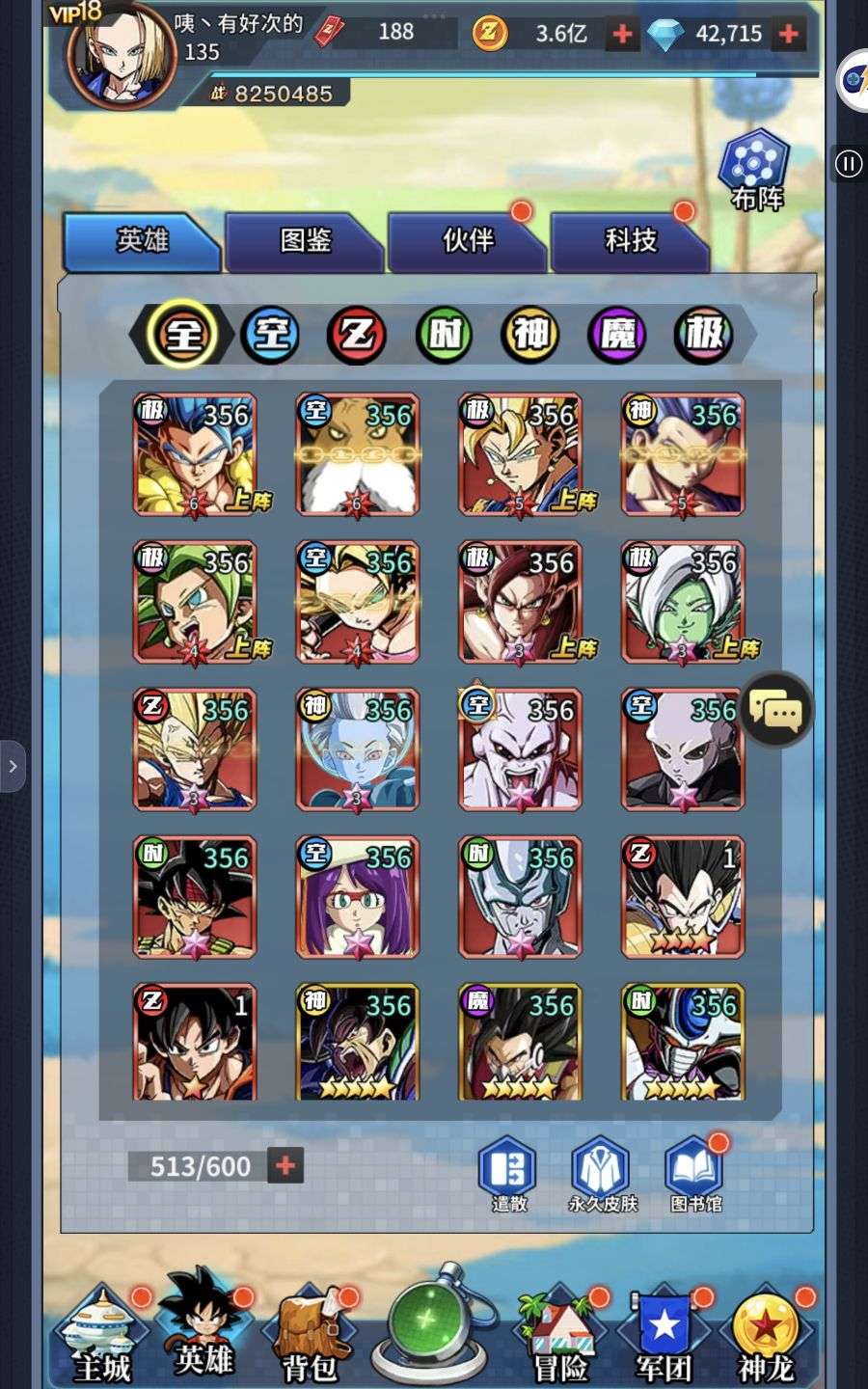
Task: Switch to the 伙伴 tab
Action: click(x=467, y=240)
